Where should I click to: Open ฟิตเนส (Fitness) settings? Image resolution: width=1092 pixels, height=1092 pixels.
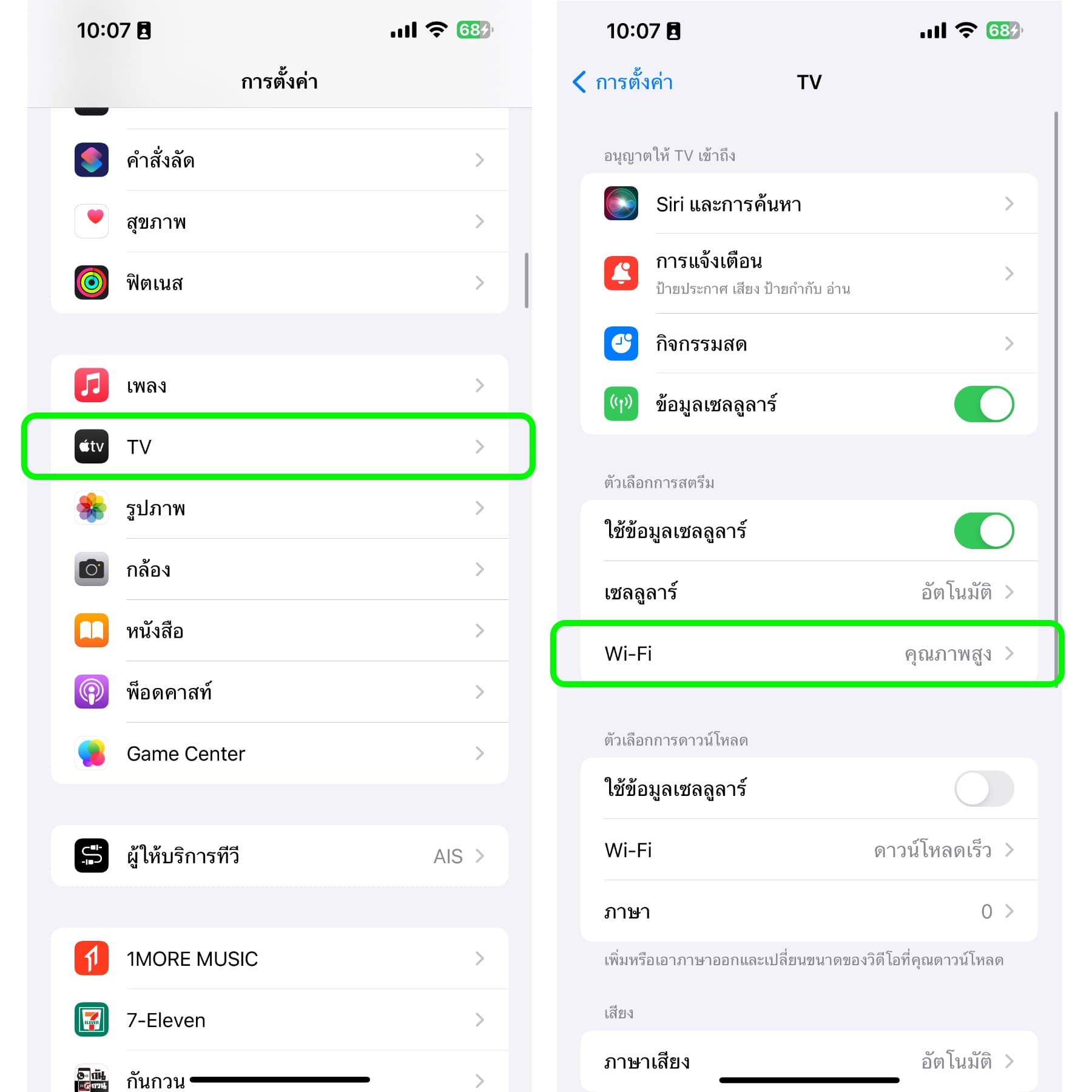pos(279,283)
